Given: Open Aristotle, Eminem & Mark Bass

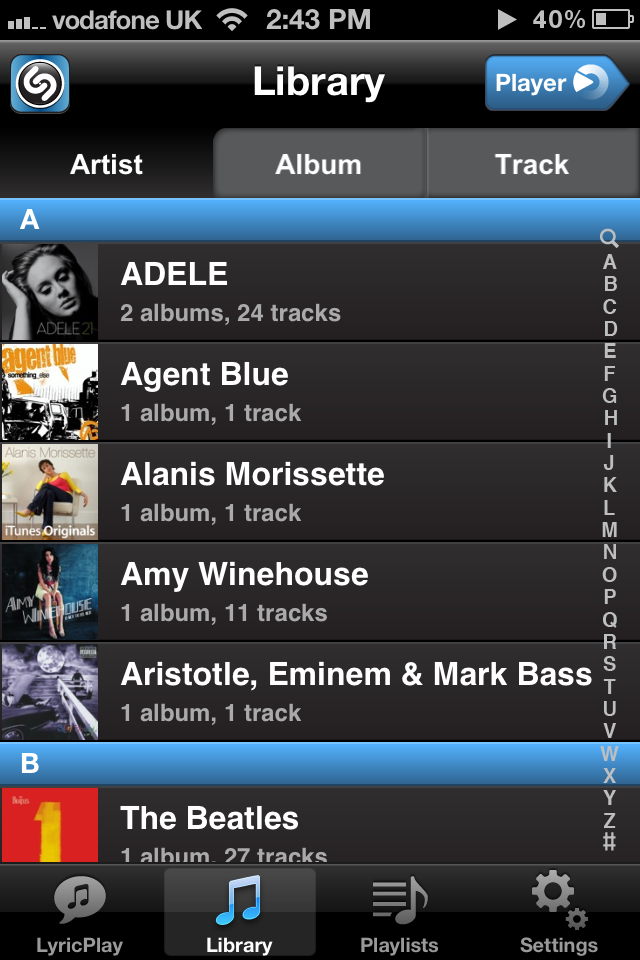Looking at the screenshot, I should tap(300, 692).
